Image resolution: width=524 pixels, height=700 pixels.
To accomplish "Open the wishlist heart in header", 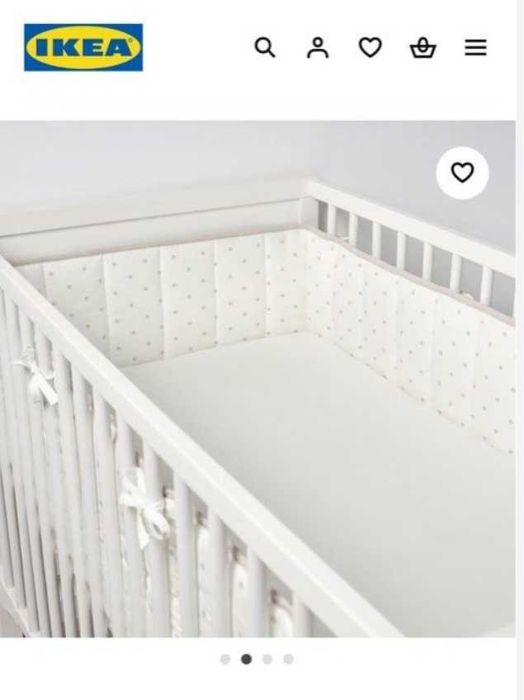I will (370, 47).
